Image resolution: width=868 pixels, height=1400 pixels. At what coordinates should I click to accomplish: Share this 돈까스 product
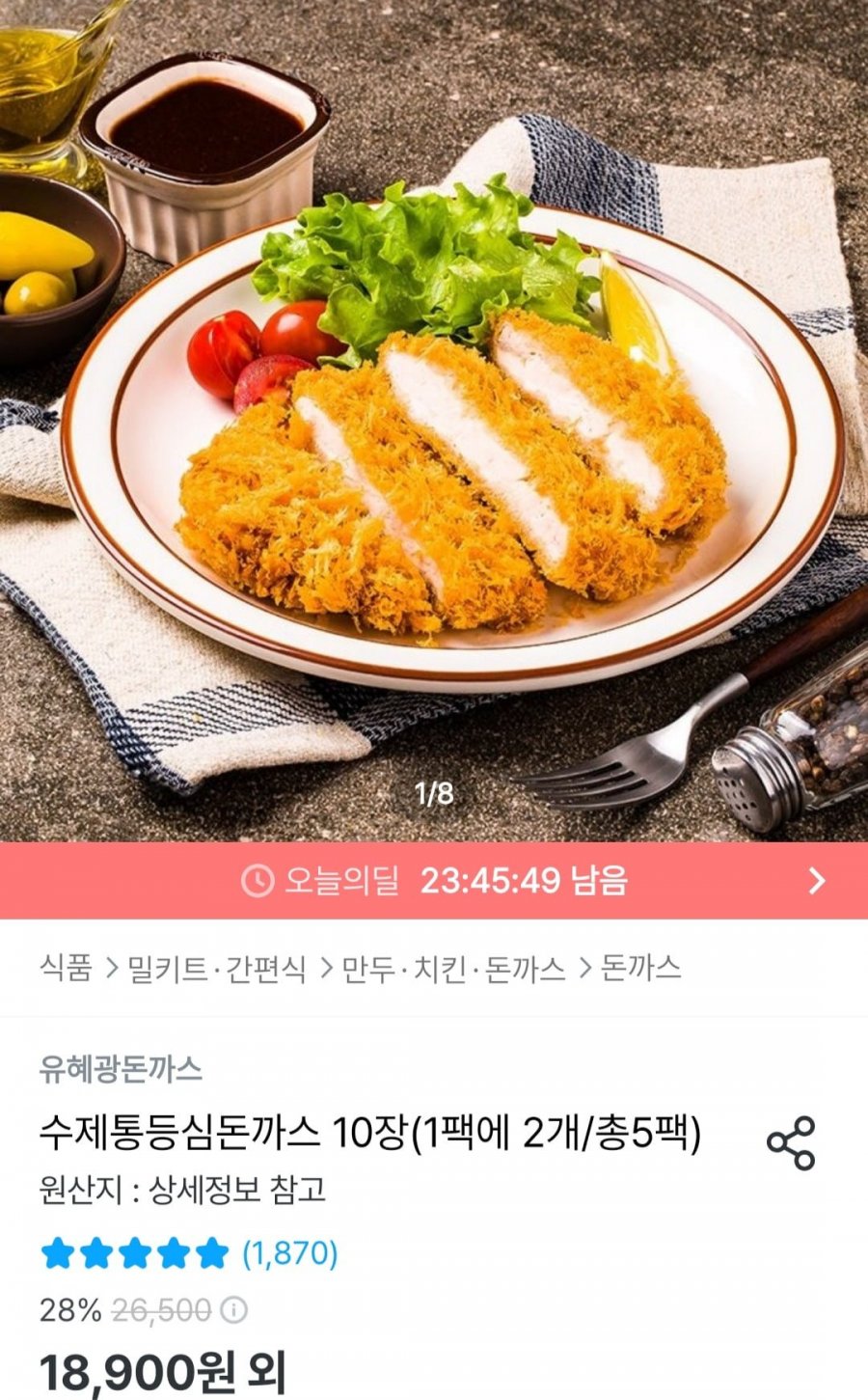coord(791,1143)
